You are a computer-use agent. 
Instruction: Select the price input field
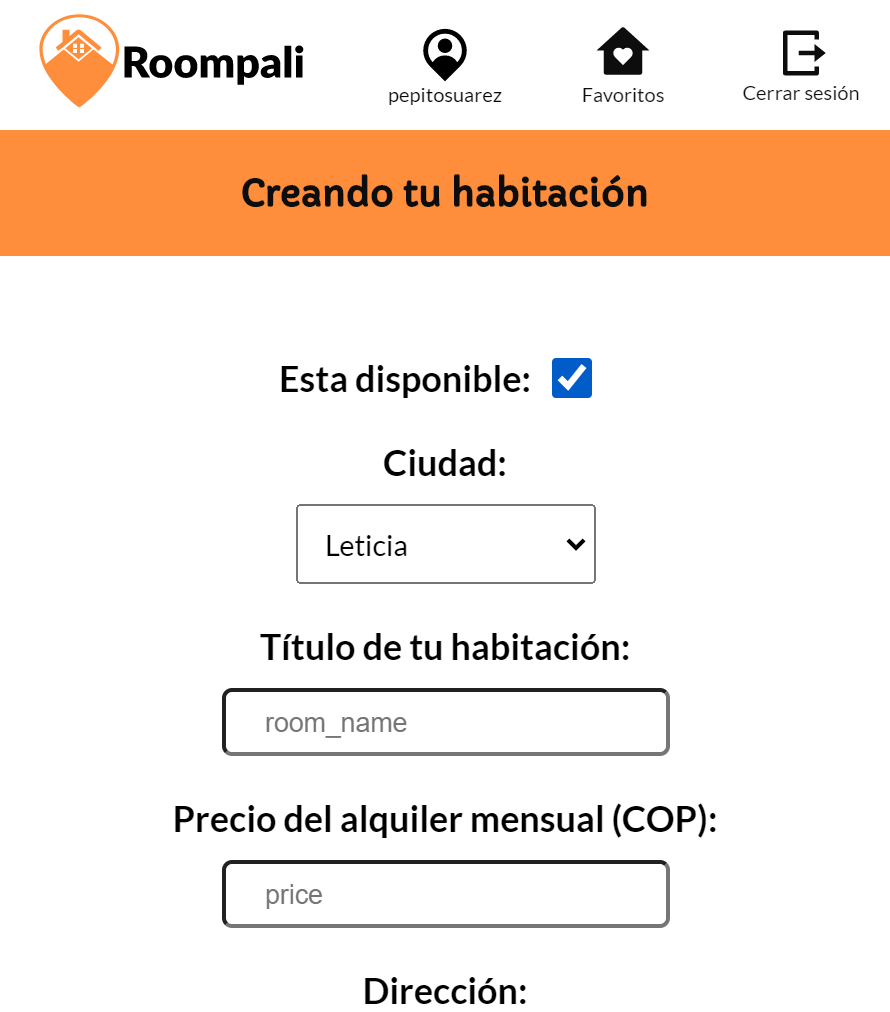(446, 894)
